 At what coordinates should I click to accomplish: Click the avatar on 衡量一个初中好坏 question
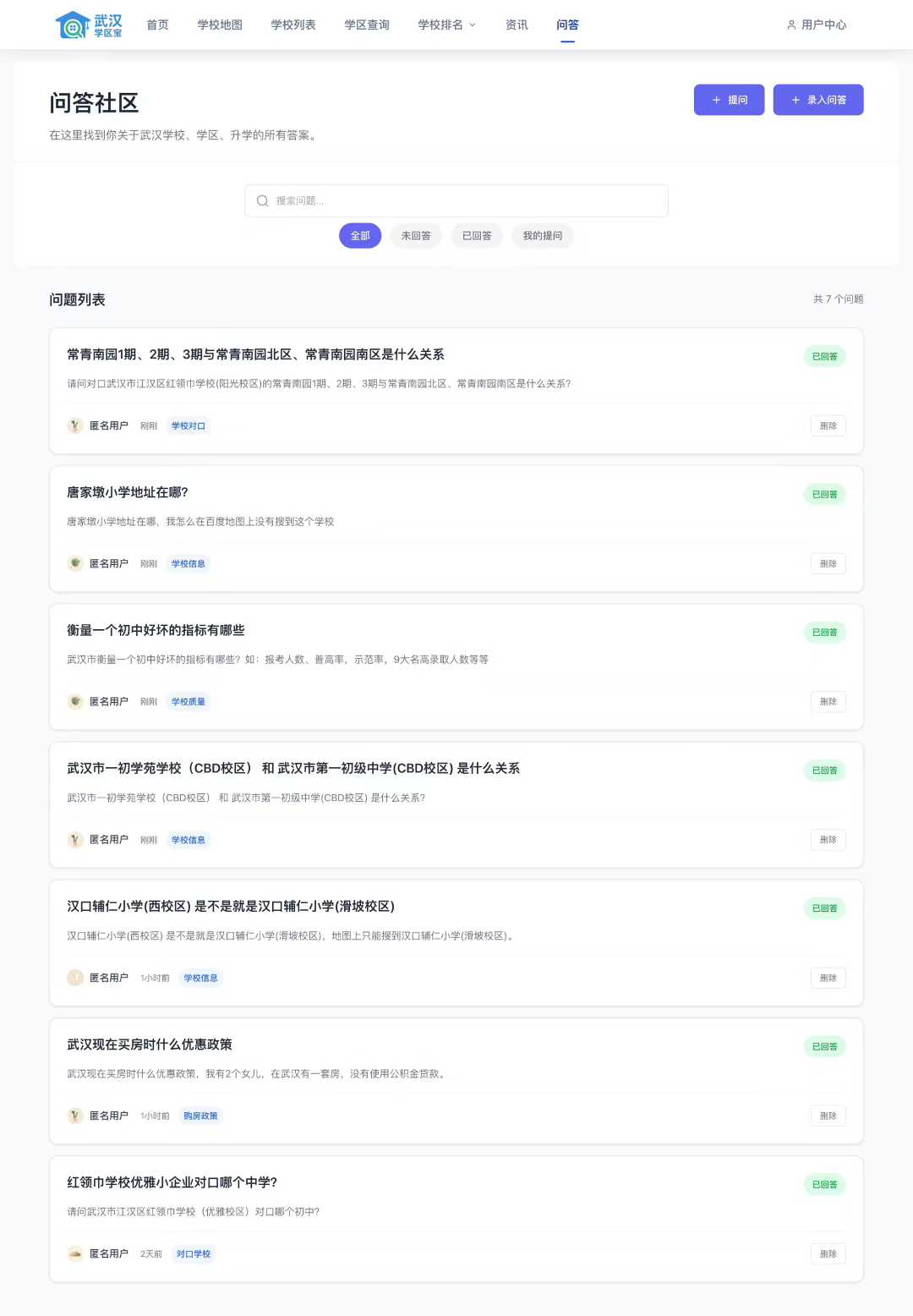pyautogui.click(x=74, y=701)
